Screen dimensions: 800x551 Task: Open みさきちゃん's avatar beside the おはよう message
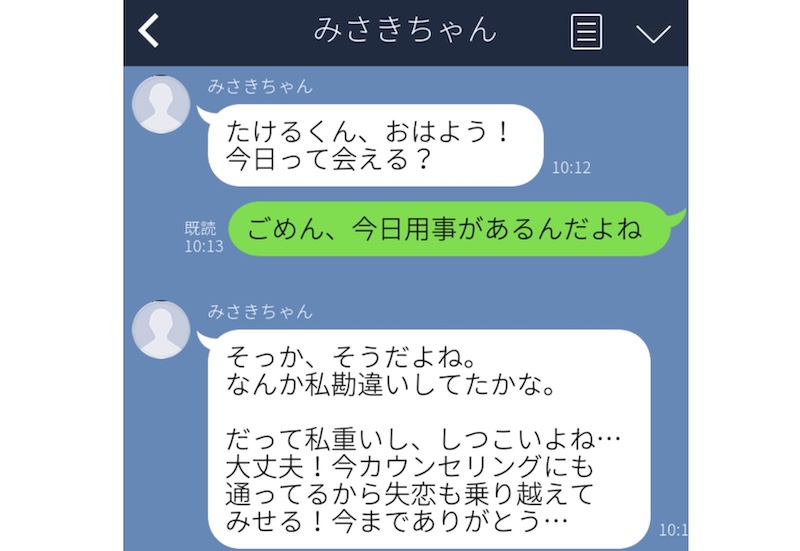point(161,104)
